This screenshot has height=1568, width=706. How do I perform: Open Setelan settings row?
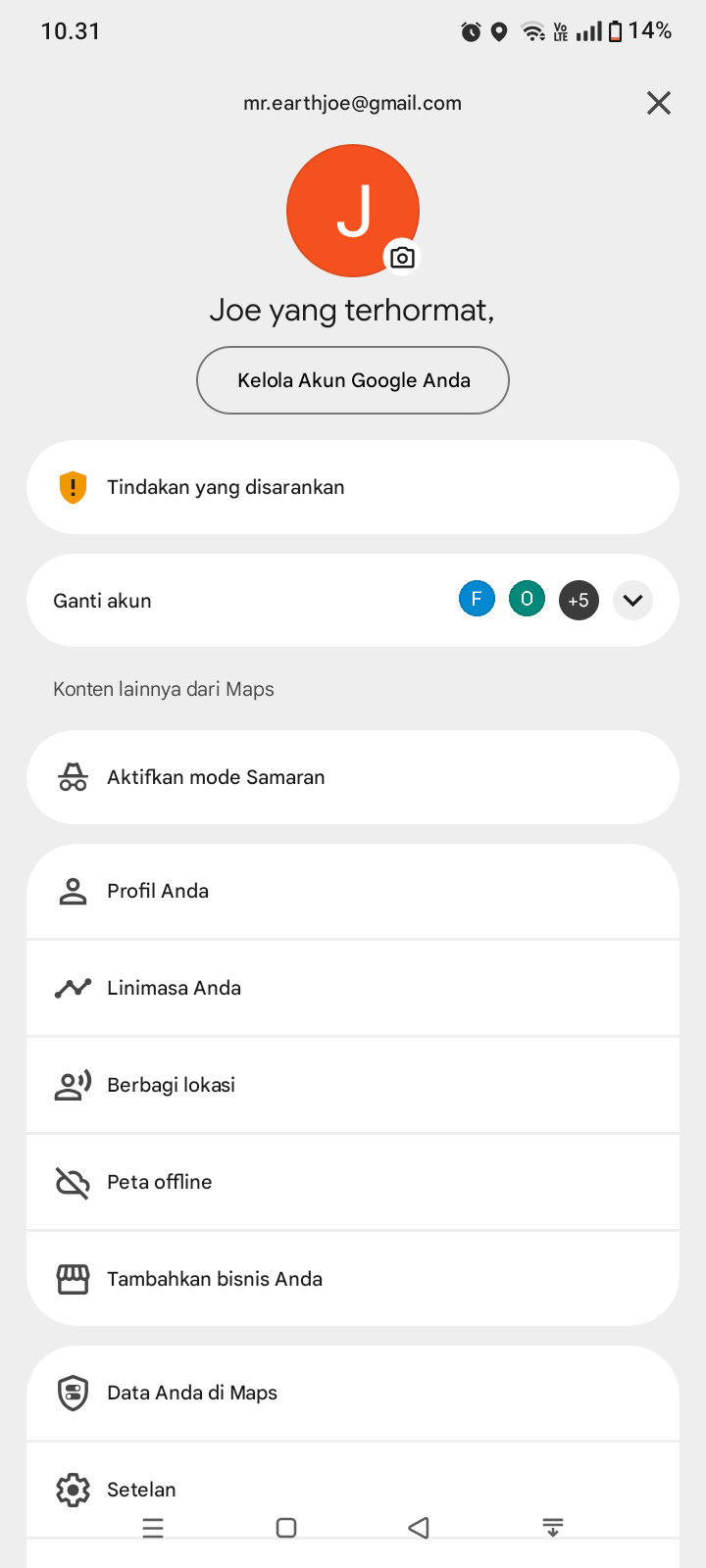353,1488
